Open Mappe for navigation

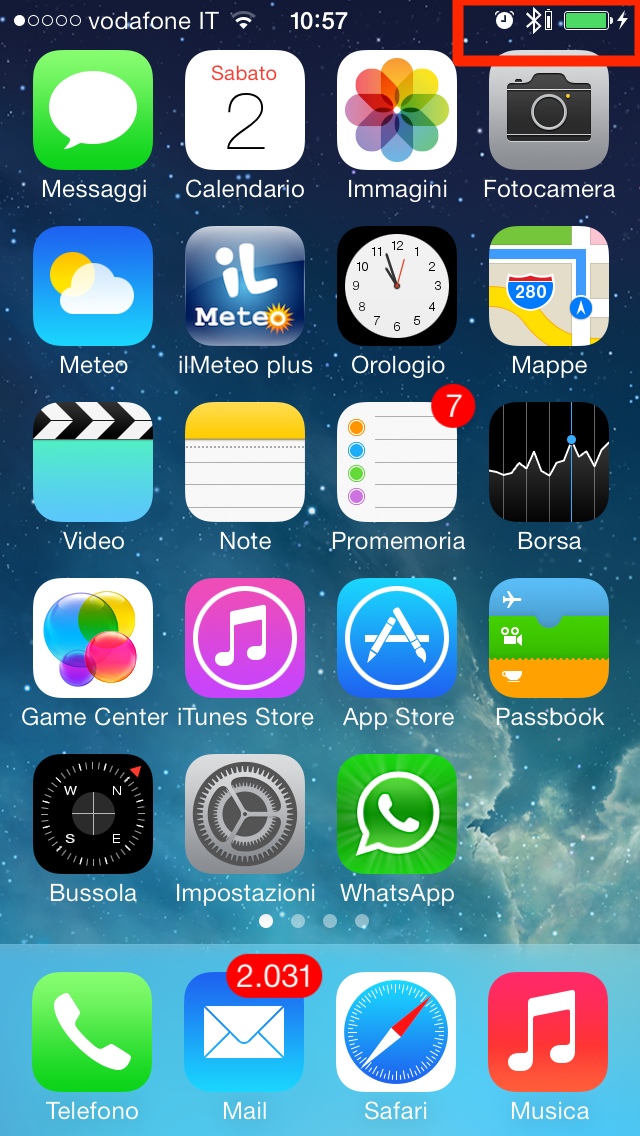pyautogui.click(x=549, y=286)
